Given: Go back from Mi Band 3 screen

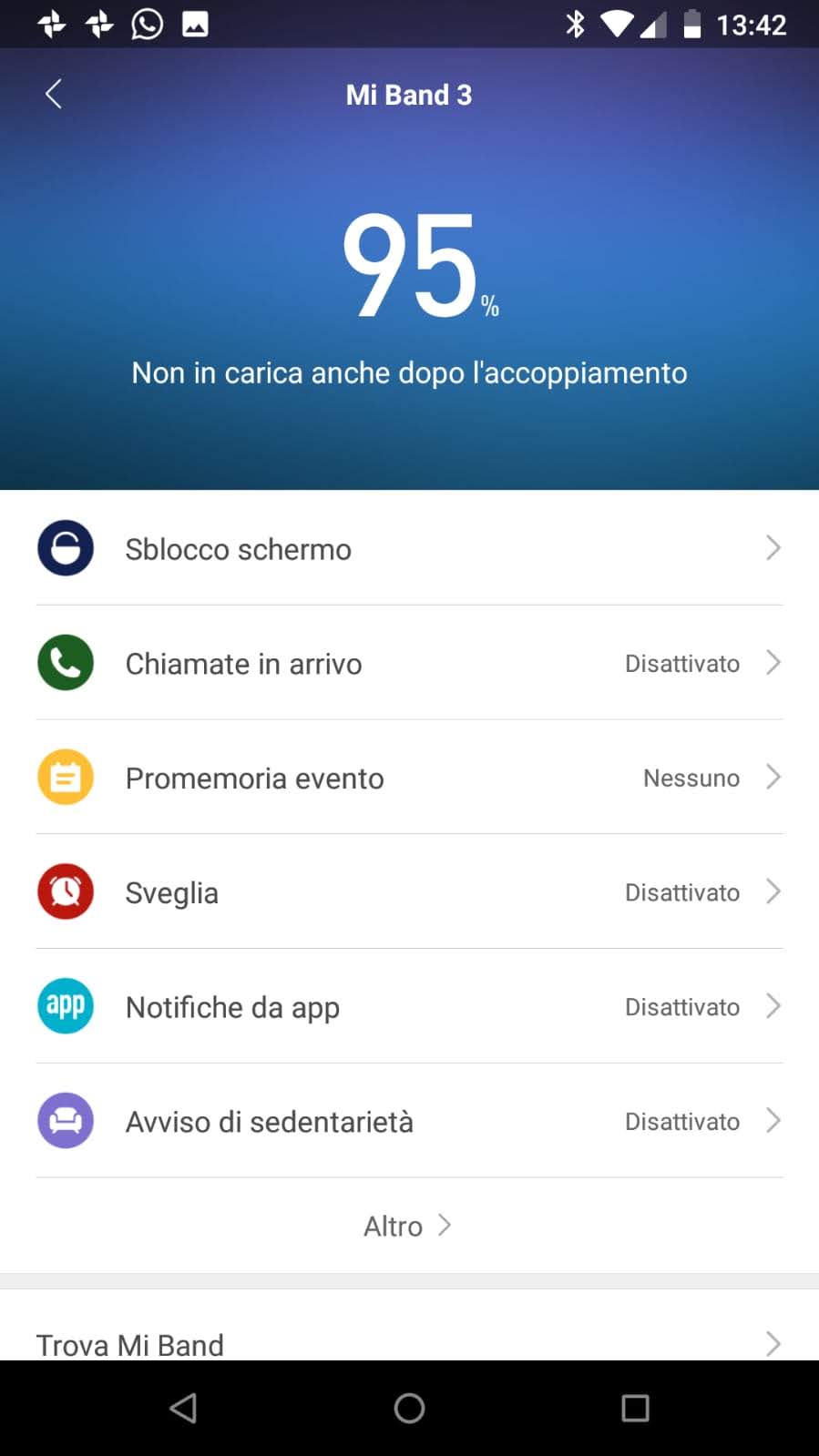Looking at the screenshot, I should (x=54, y=94).
